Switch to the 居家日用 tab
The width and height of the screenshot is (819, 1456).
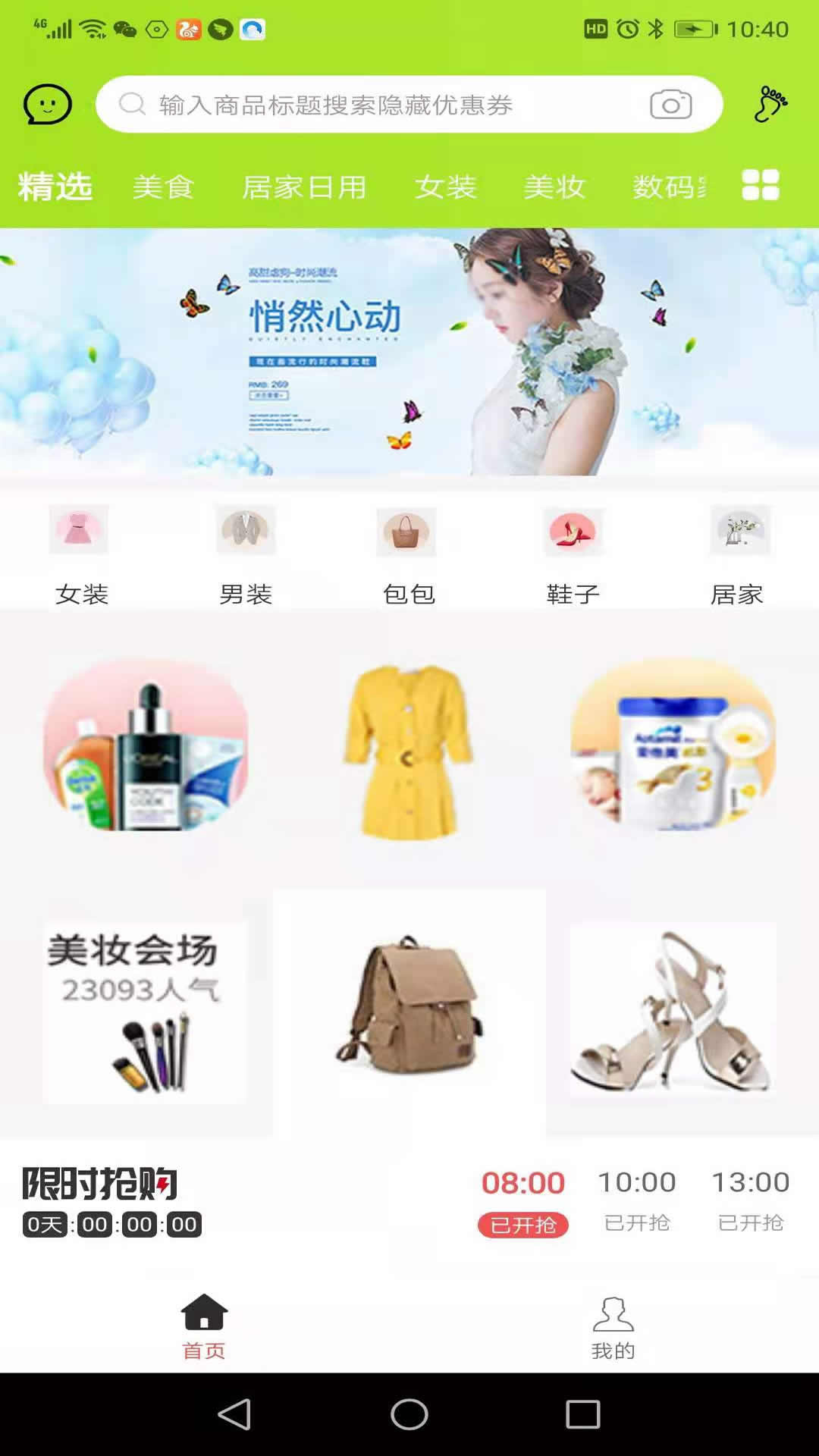coord(304,187)
